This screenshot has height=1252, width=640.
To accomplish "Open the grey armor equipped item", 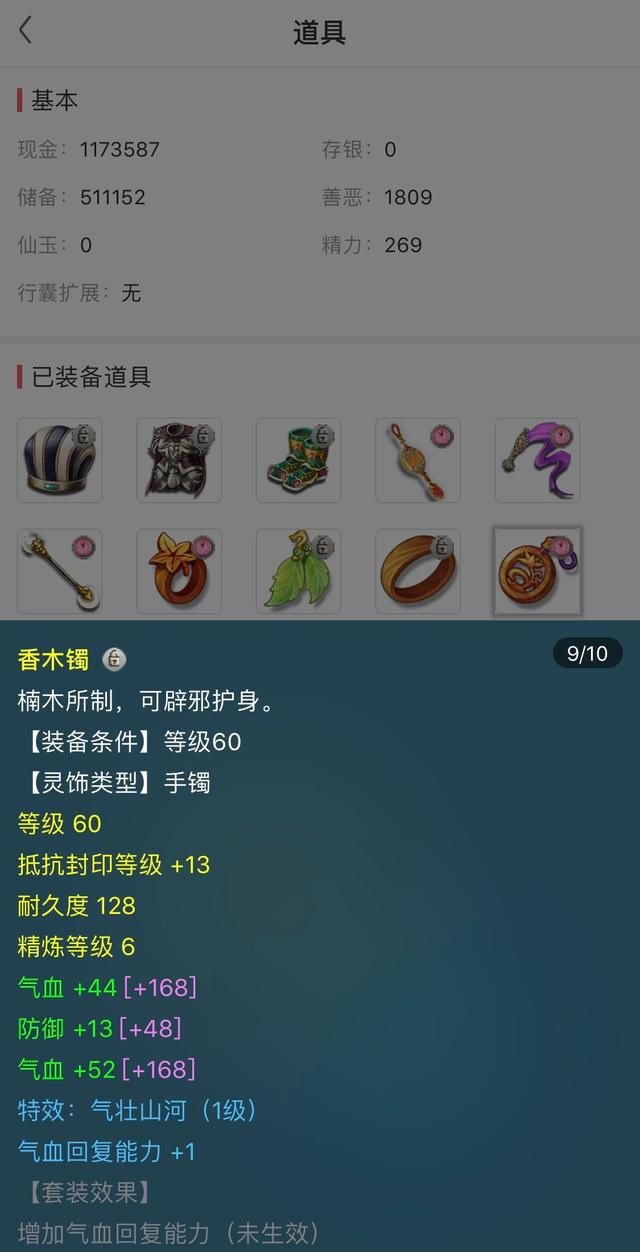I will point(179,460).
